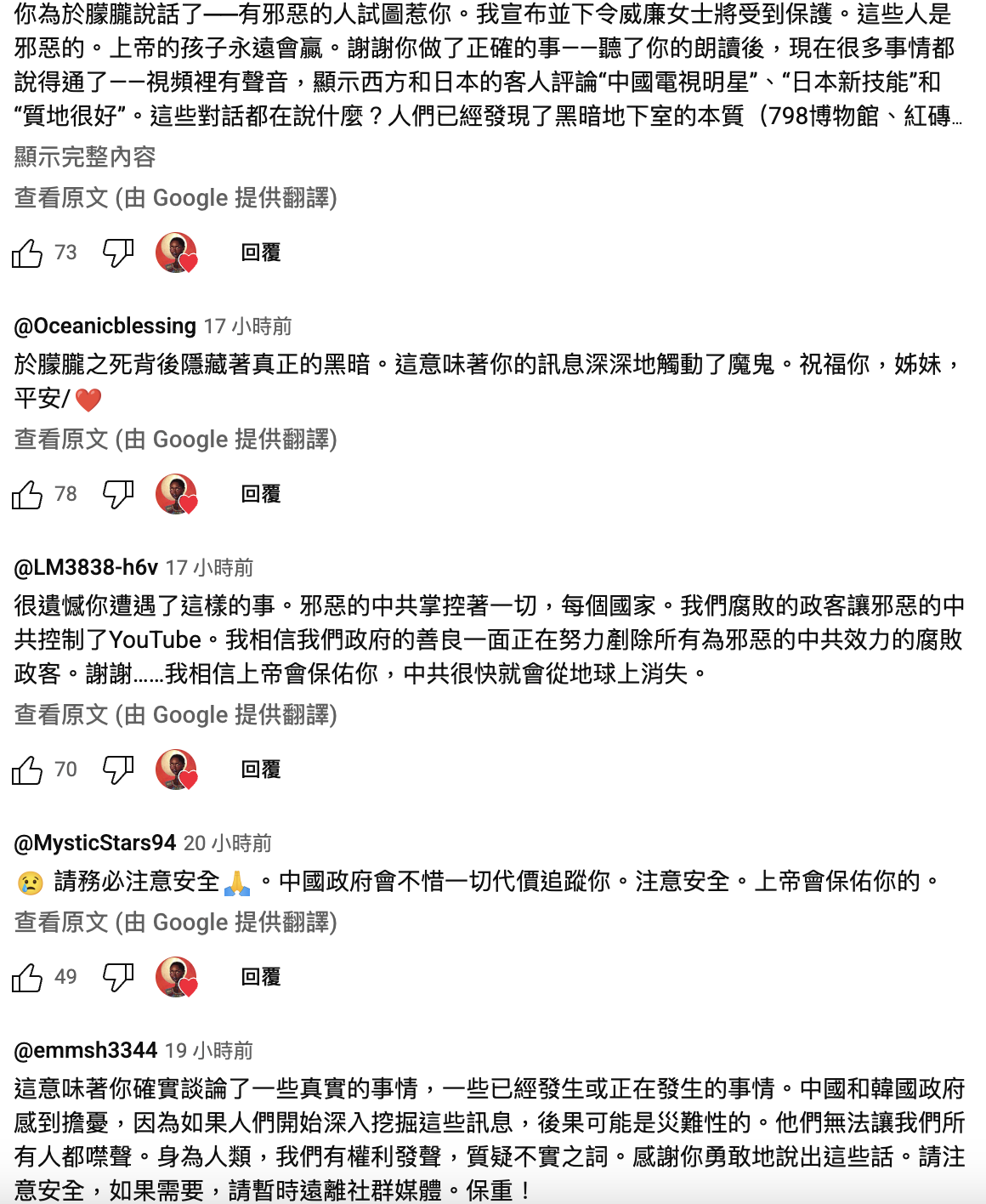Open original text of @Oceanicblessing's comment

tap(174, 439)
